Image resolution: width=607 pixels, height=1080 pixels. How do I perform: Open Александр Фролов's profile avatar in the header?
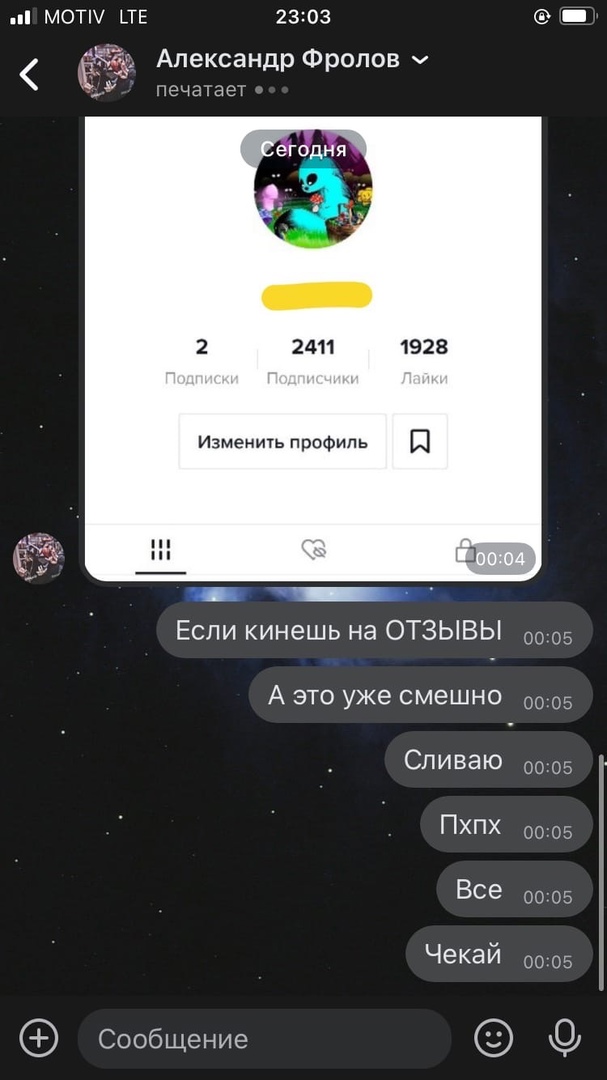[x=107, y=73]
